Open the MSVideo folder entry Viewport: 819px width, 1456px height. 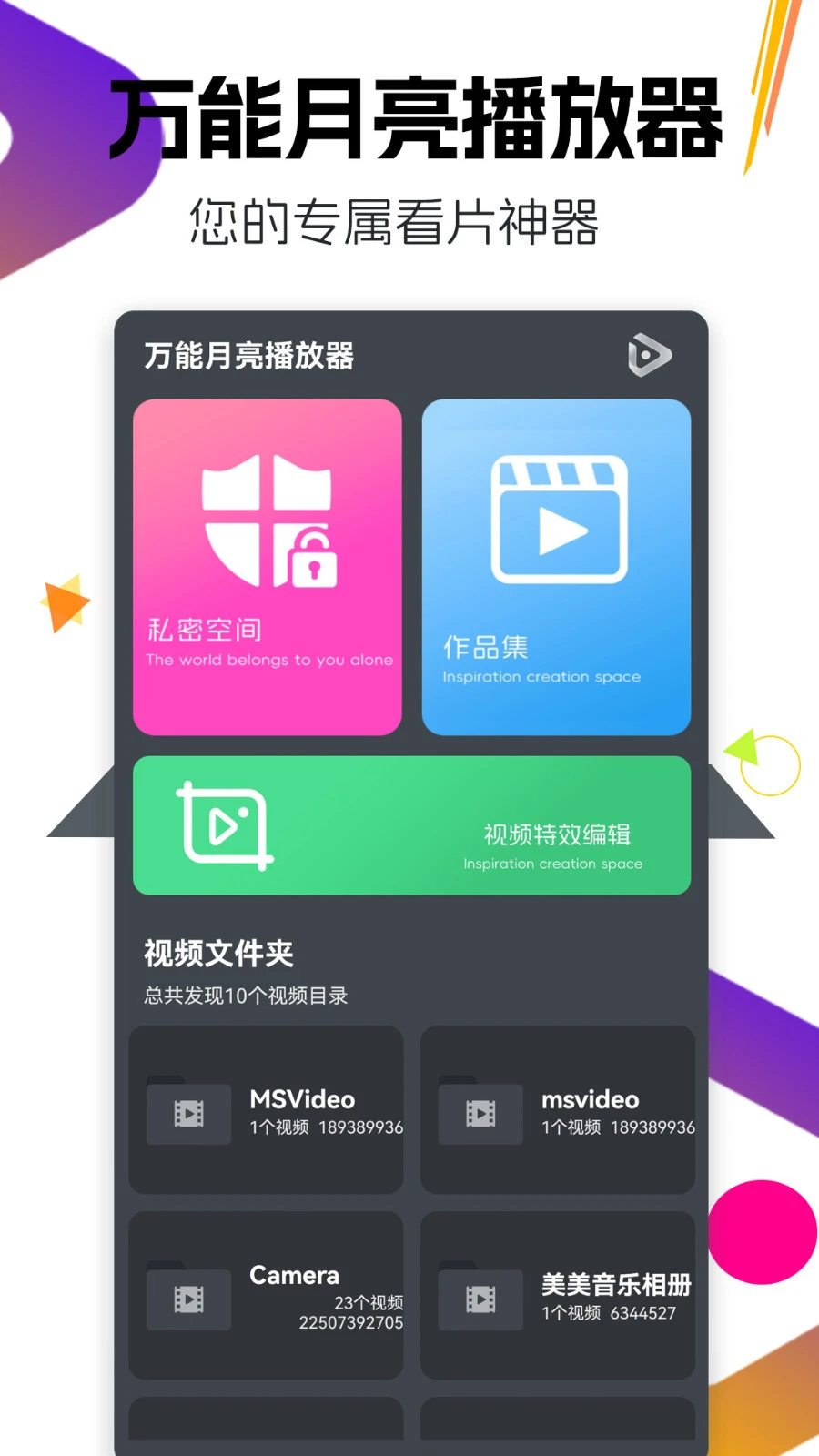pos(266,1113)
